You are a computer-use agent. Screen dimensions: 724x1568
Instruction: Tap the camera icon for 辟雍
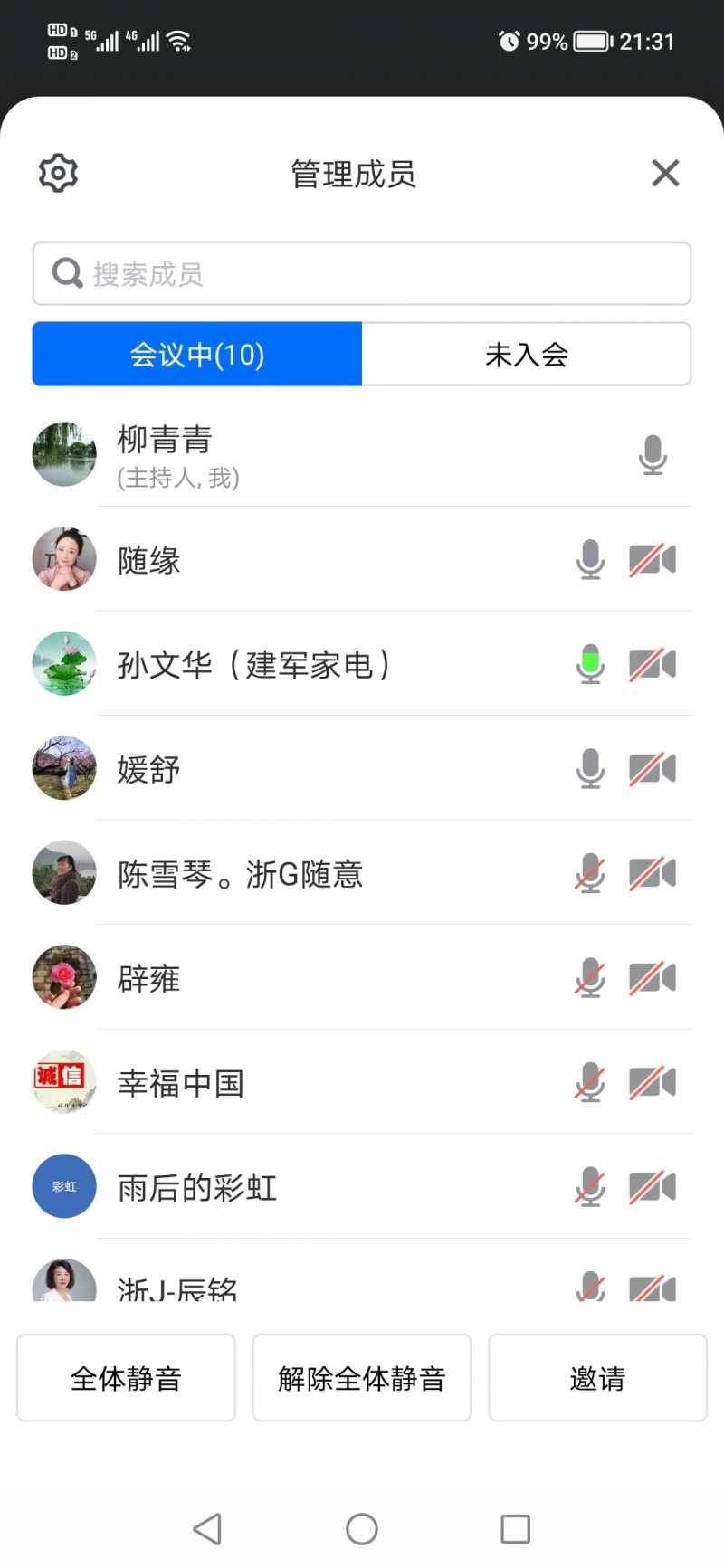coord(653,978)
